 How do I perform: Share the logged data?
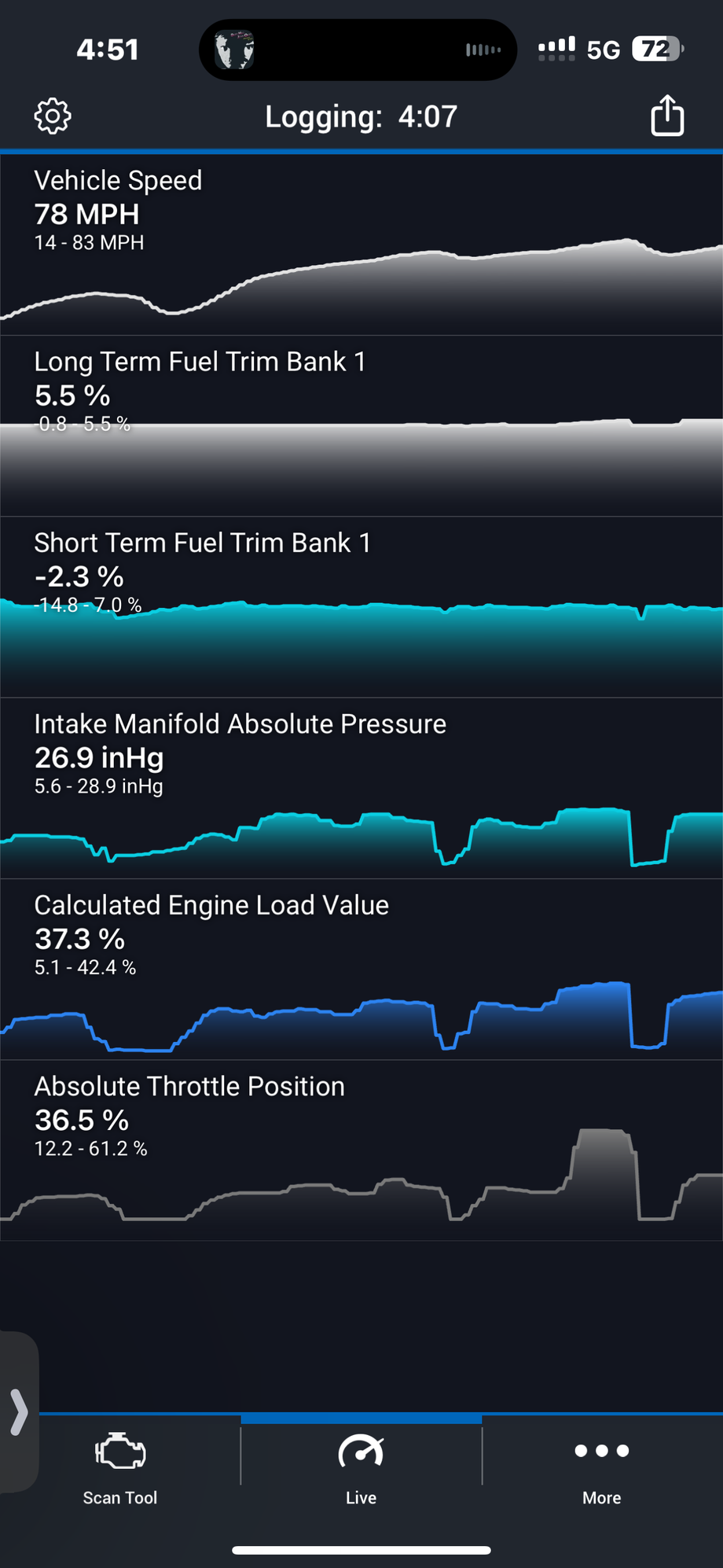pos(667,116)
